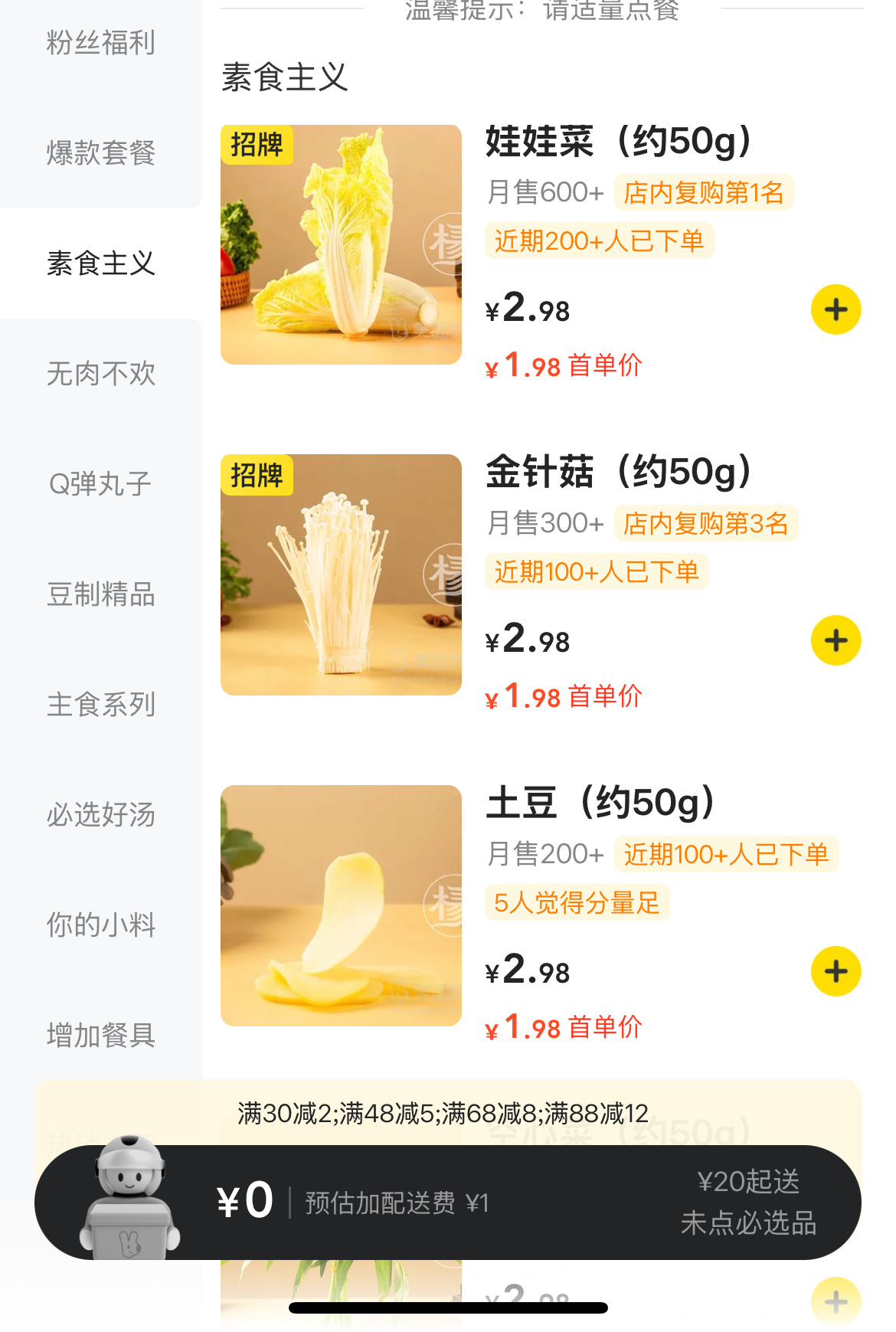Open the 无肉不欢 category
This screenshot has height=1332, width=896.
point(101,374)
